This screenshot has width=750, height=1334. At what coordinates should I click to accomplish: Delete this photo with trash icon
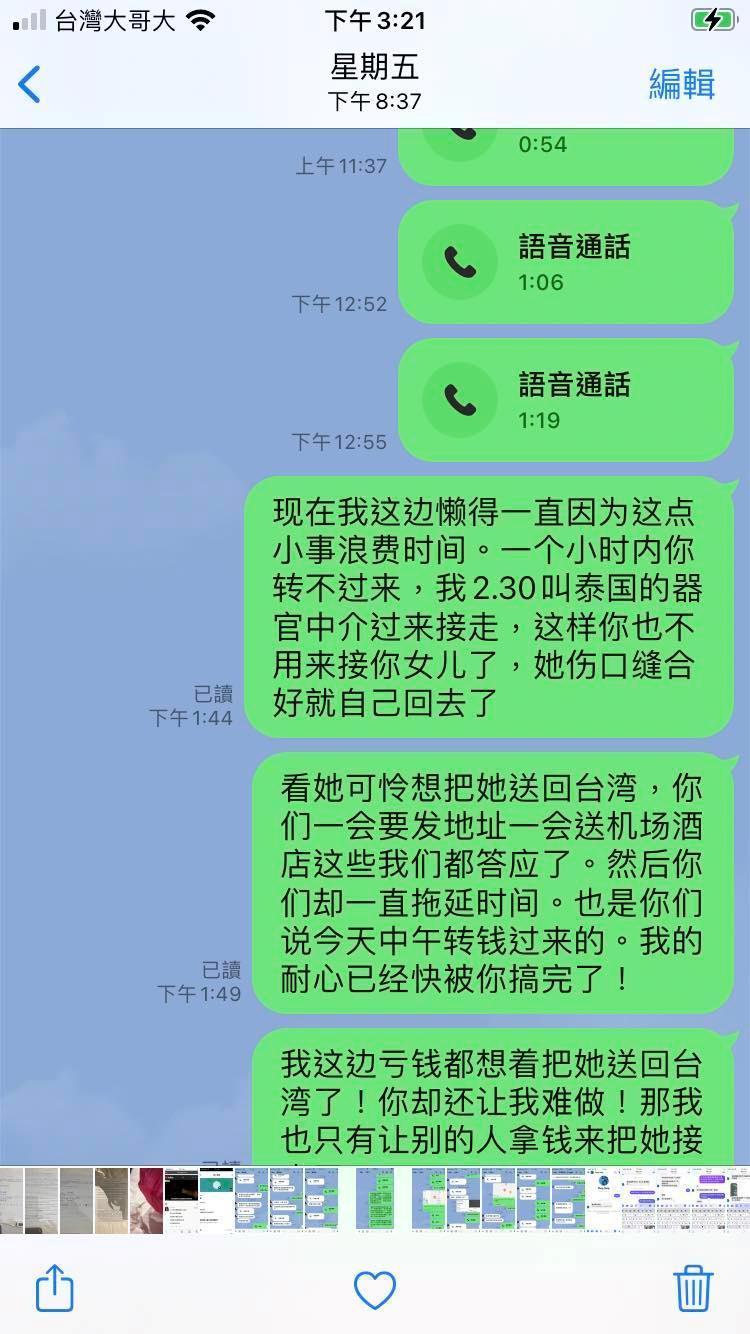pyautogui.click(x=693, y=1287)
